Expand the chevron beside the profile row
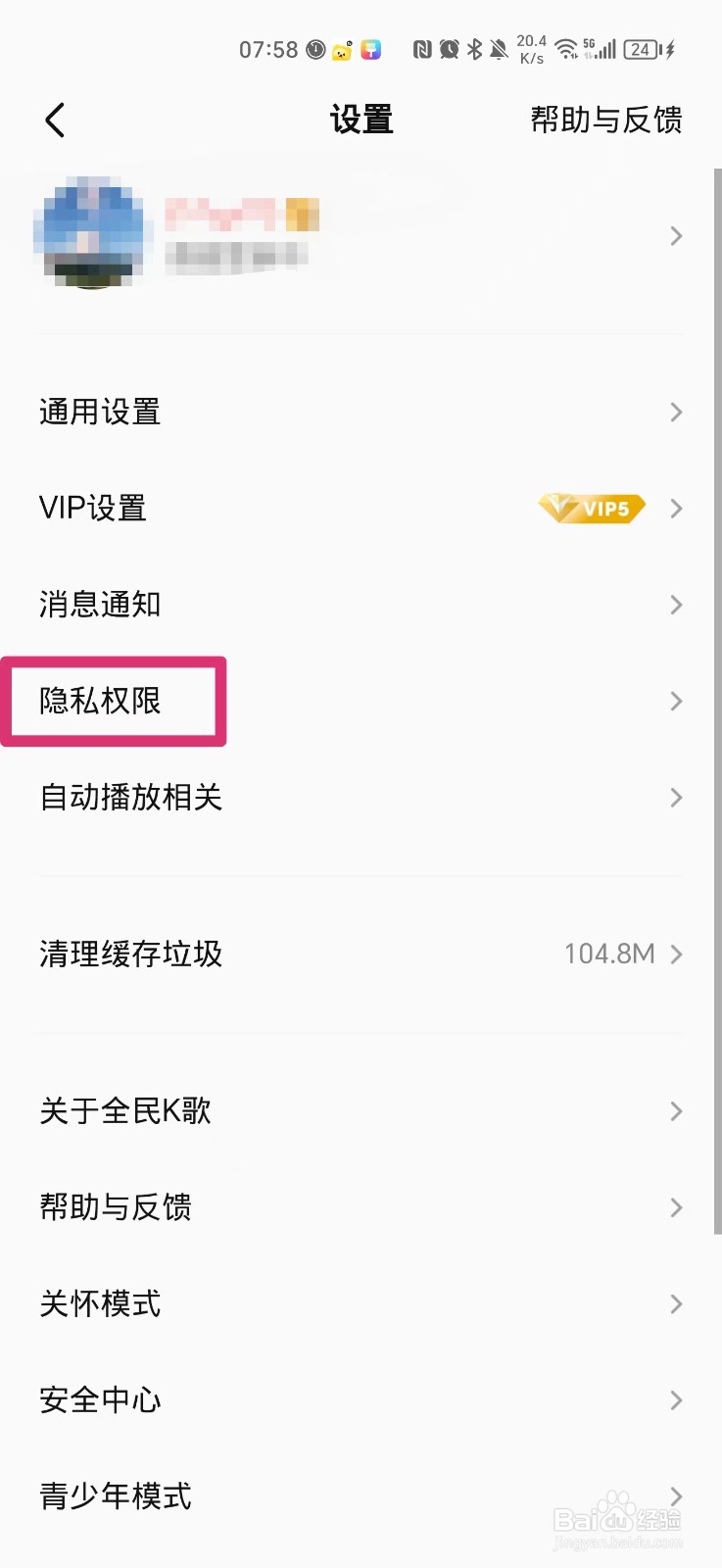Viewport: 722px width, 1568px height. pyautogui.click(x=675, y=235)
